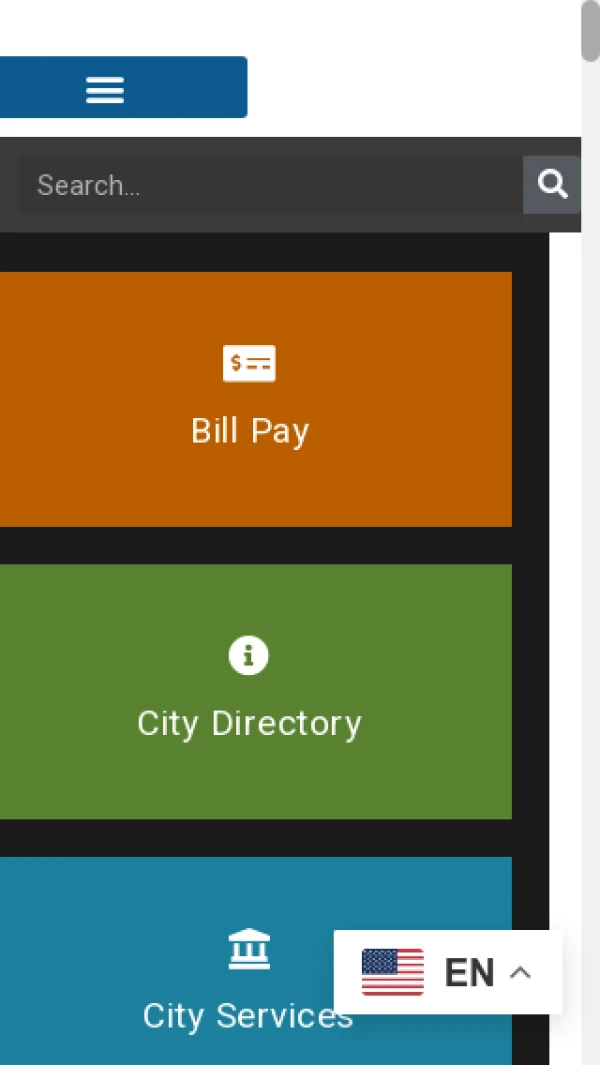Expand the EN language selector
600x1065 pixels.
(448, 972)
